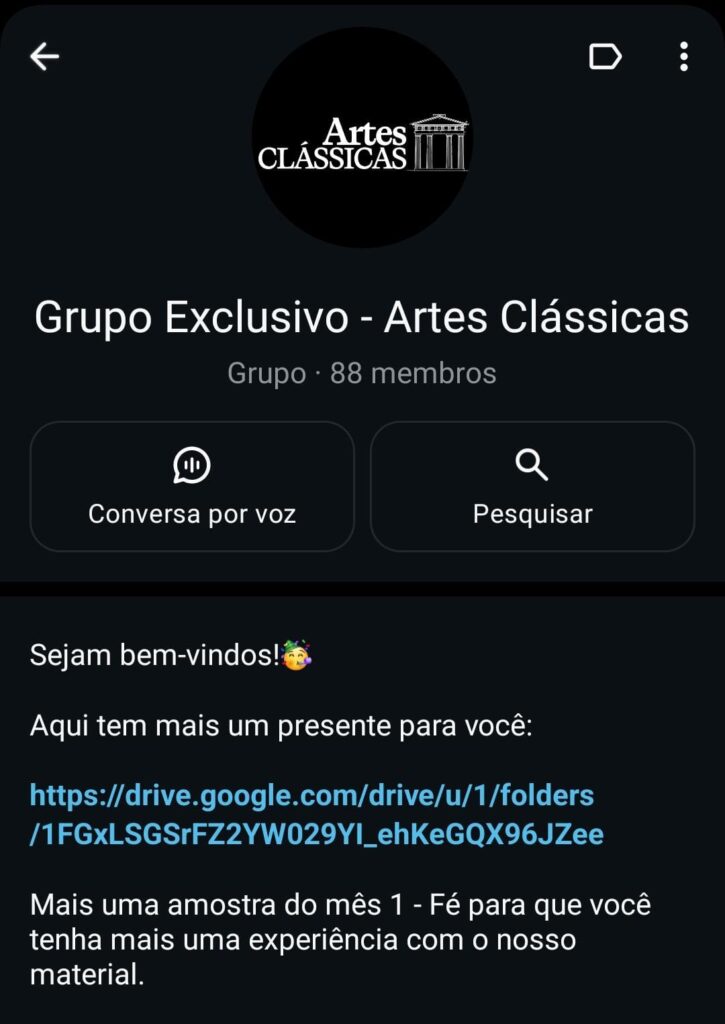Open the three-dot overflow menu

pyautogui.click(x=684, y=57)
